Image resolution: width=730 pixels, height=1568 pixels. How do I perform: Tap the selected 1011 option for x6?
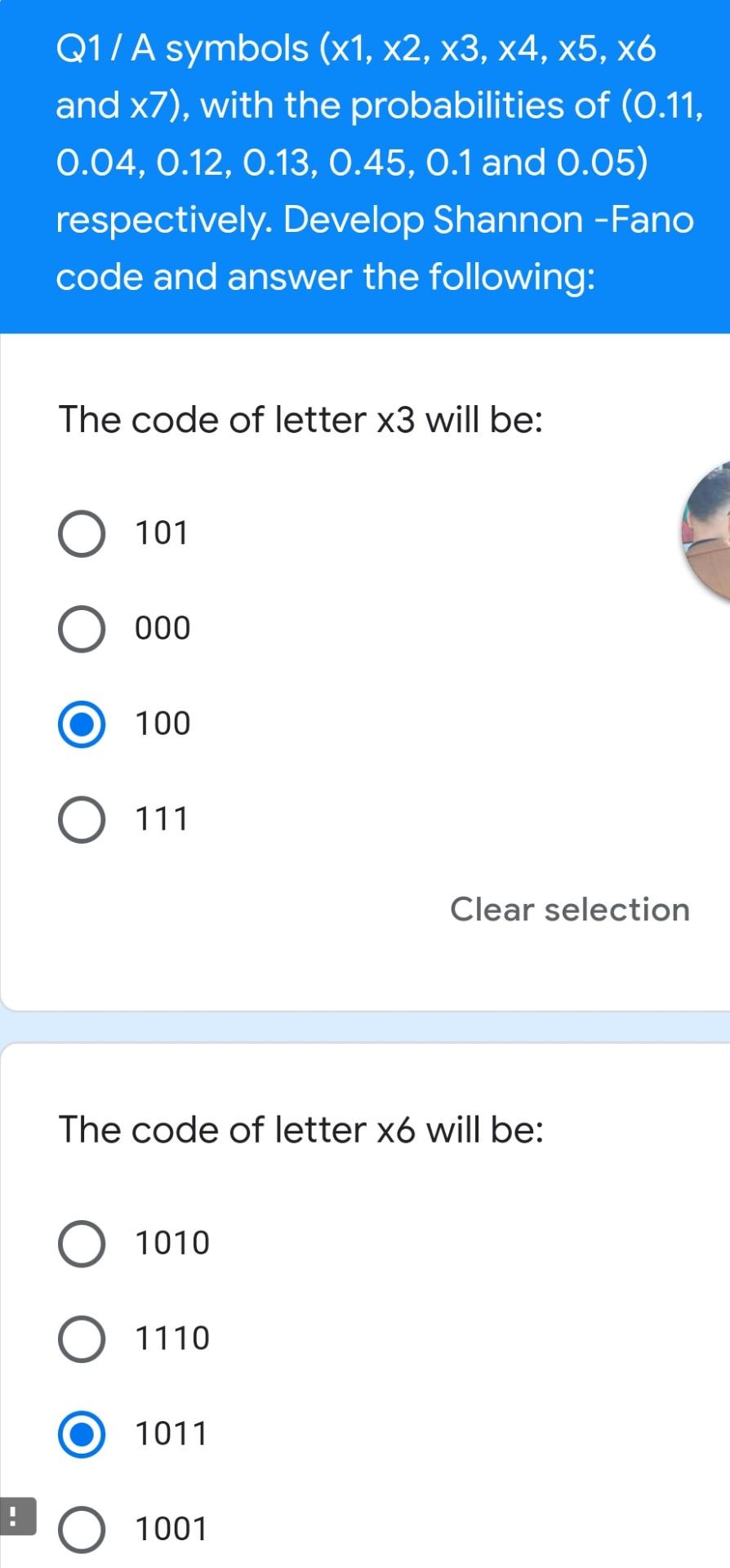(x=82, y=1435)
